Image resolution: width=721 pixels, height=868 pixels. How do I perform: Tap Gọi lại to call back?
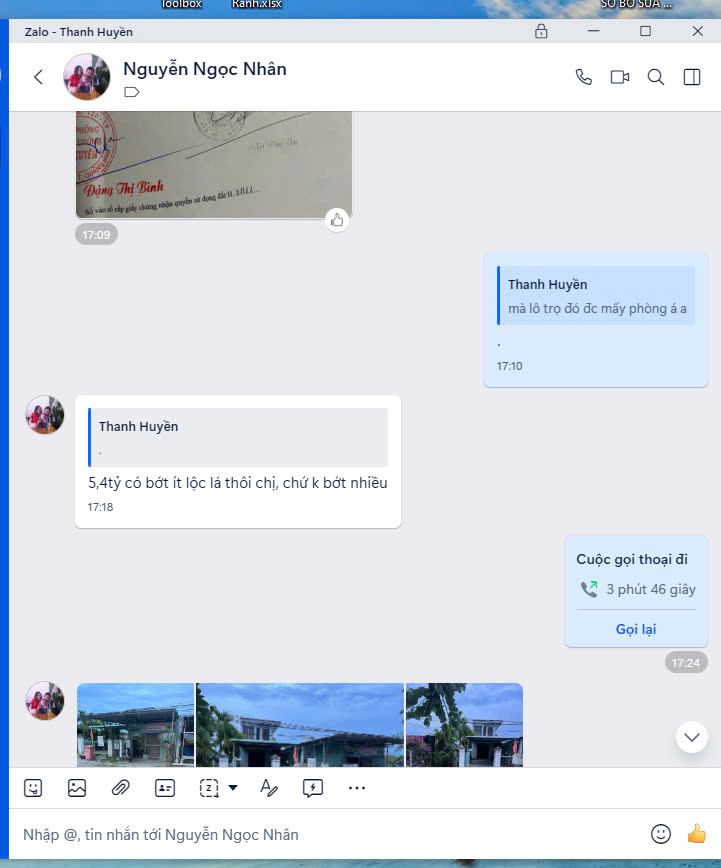pos(635,629)
